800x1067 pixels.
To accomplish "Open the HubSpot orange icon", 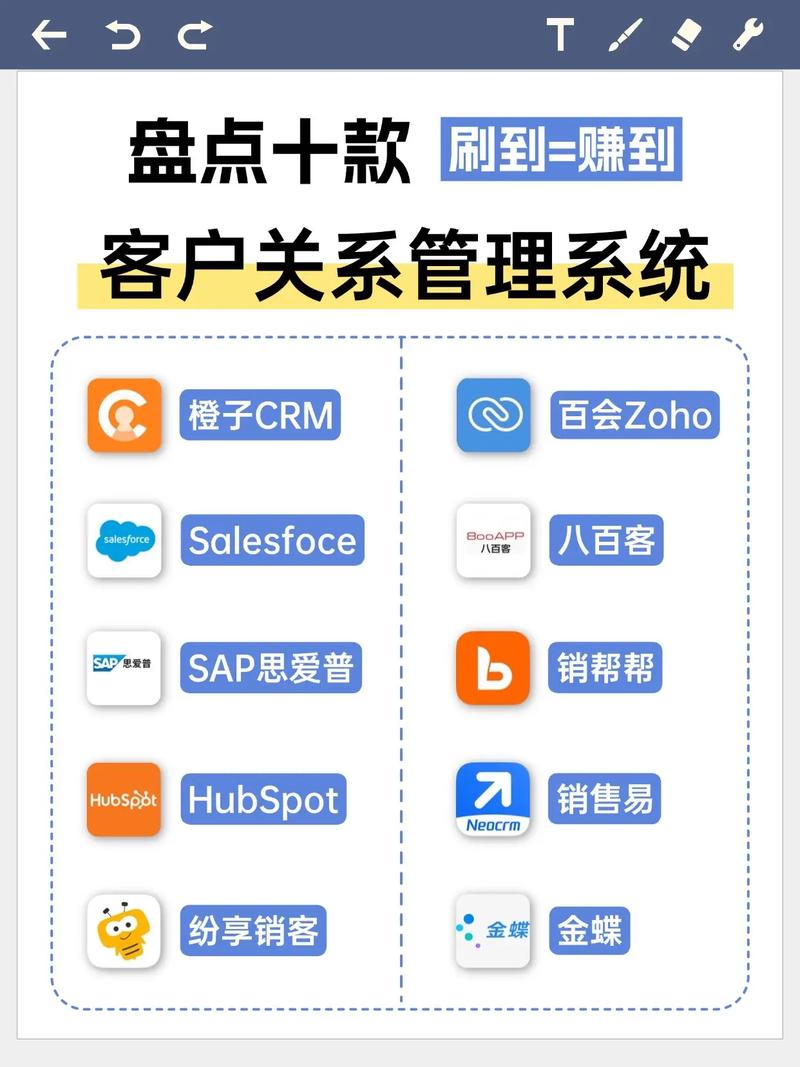I will tap(123, 799).
